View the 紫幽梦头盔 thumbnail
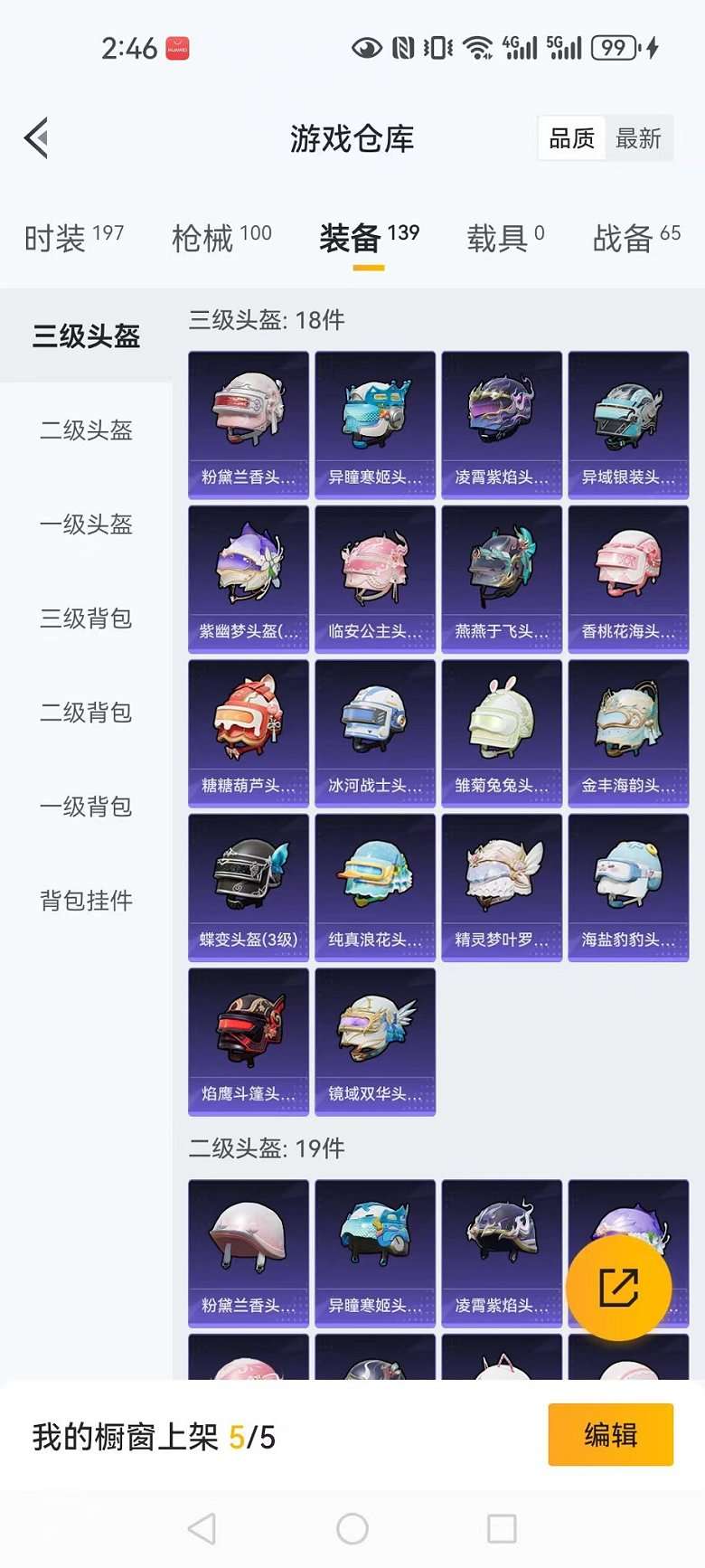Viewport: 705px width, 1568px height. (248, 563)
